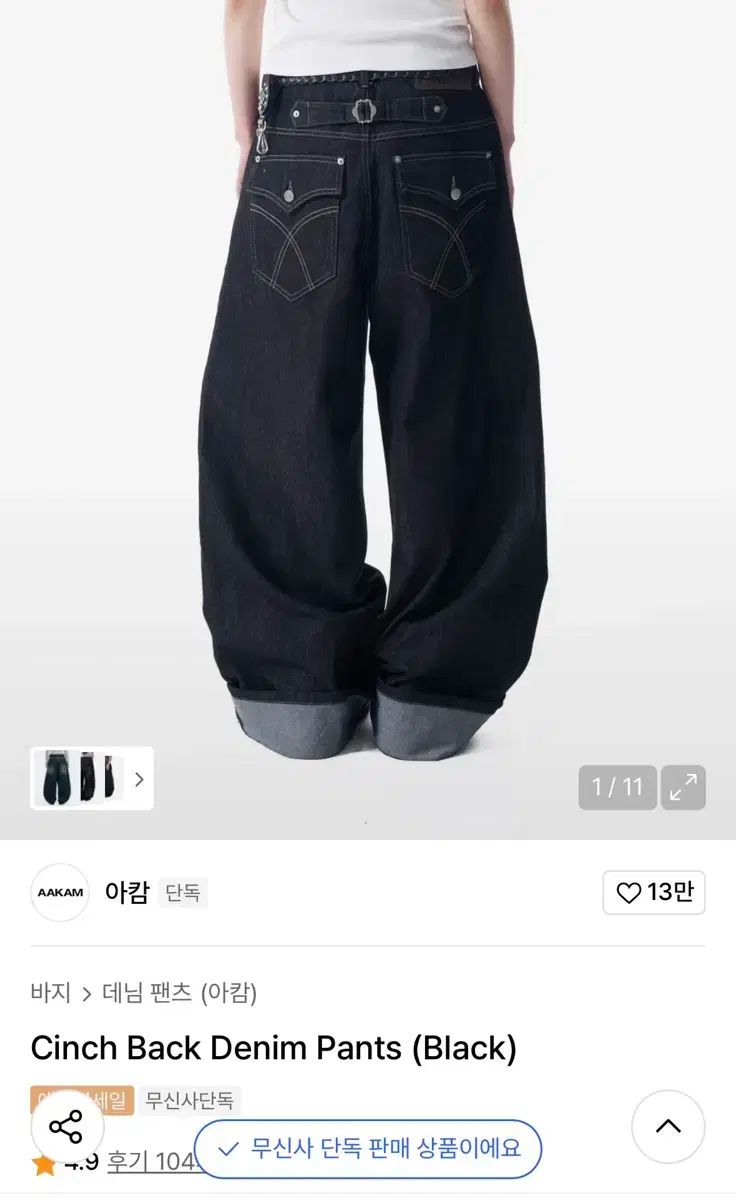Screen dimensions: 736x1200
Task: Open the image thumbnail strip
Action: [x=92, y=778]
